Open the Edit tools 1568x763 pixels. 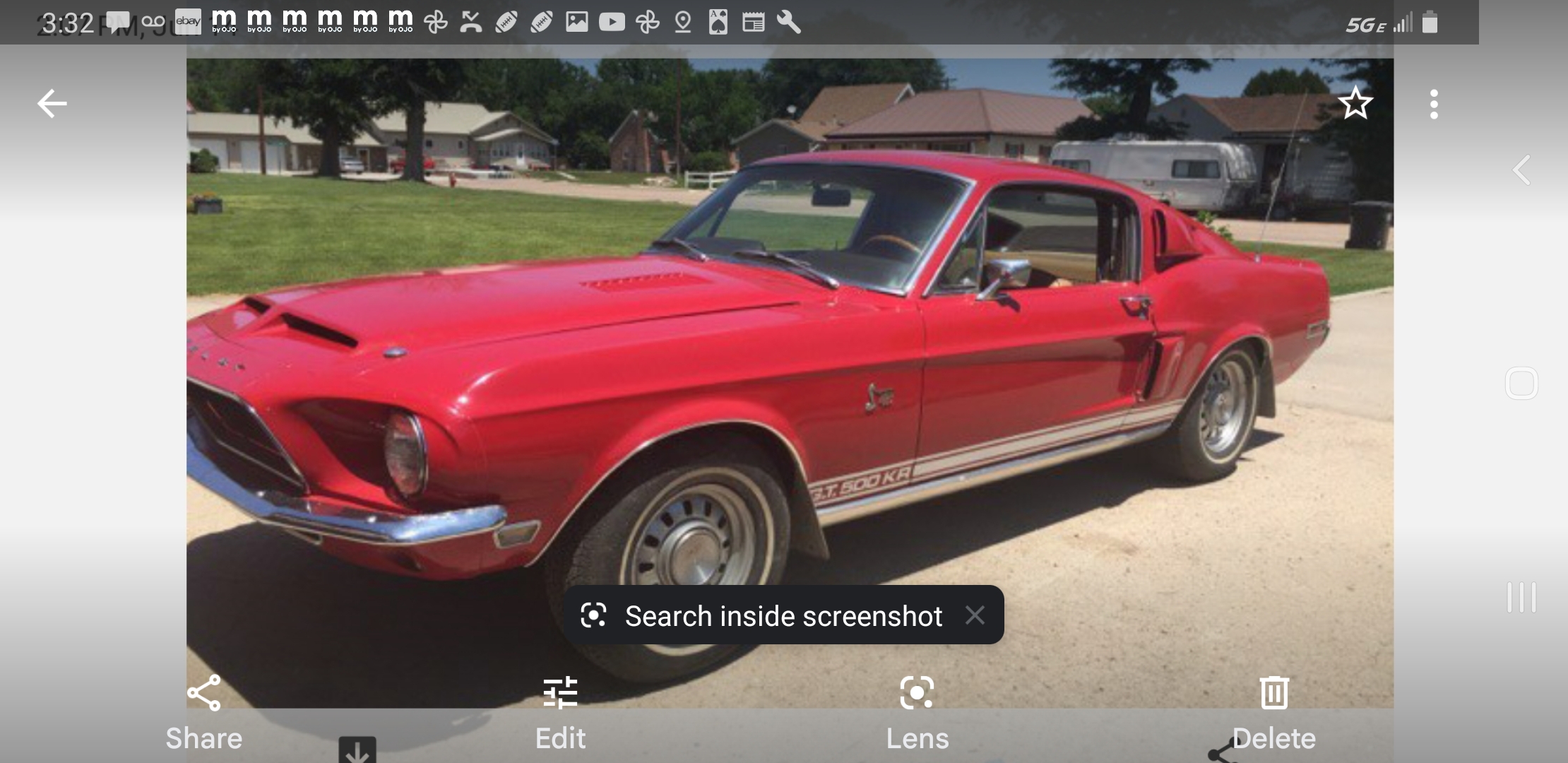560,712
